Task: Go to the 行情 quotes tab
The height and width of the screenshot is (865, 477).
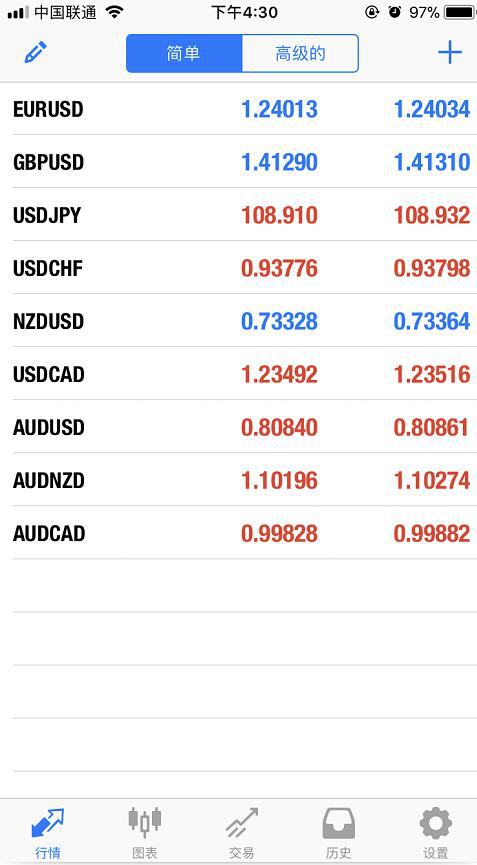Action: click(48, 832)
